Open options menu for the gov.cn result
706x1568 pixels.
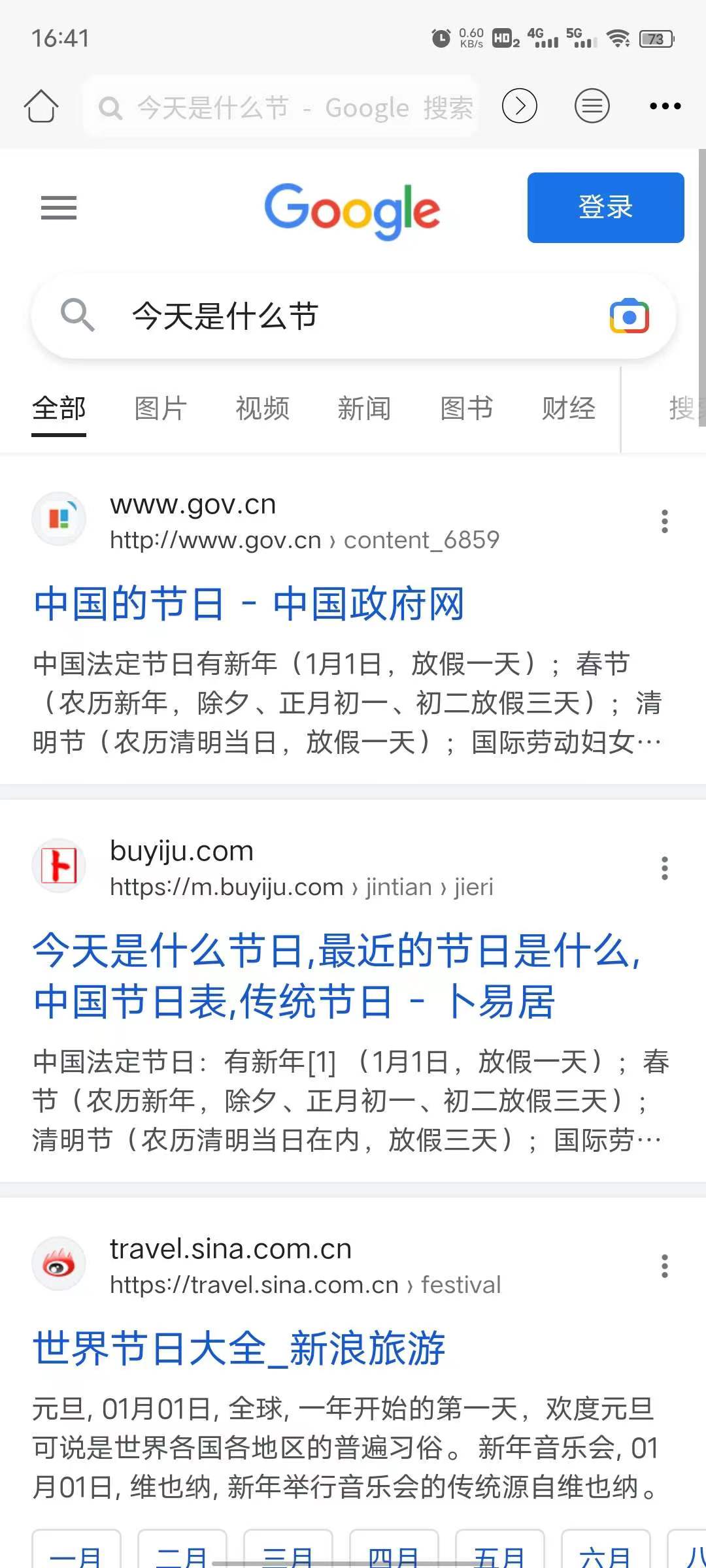coord(664,521)
